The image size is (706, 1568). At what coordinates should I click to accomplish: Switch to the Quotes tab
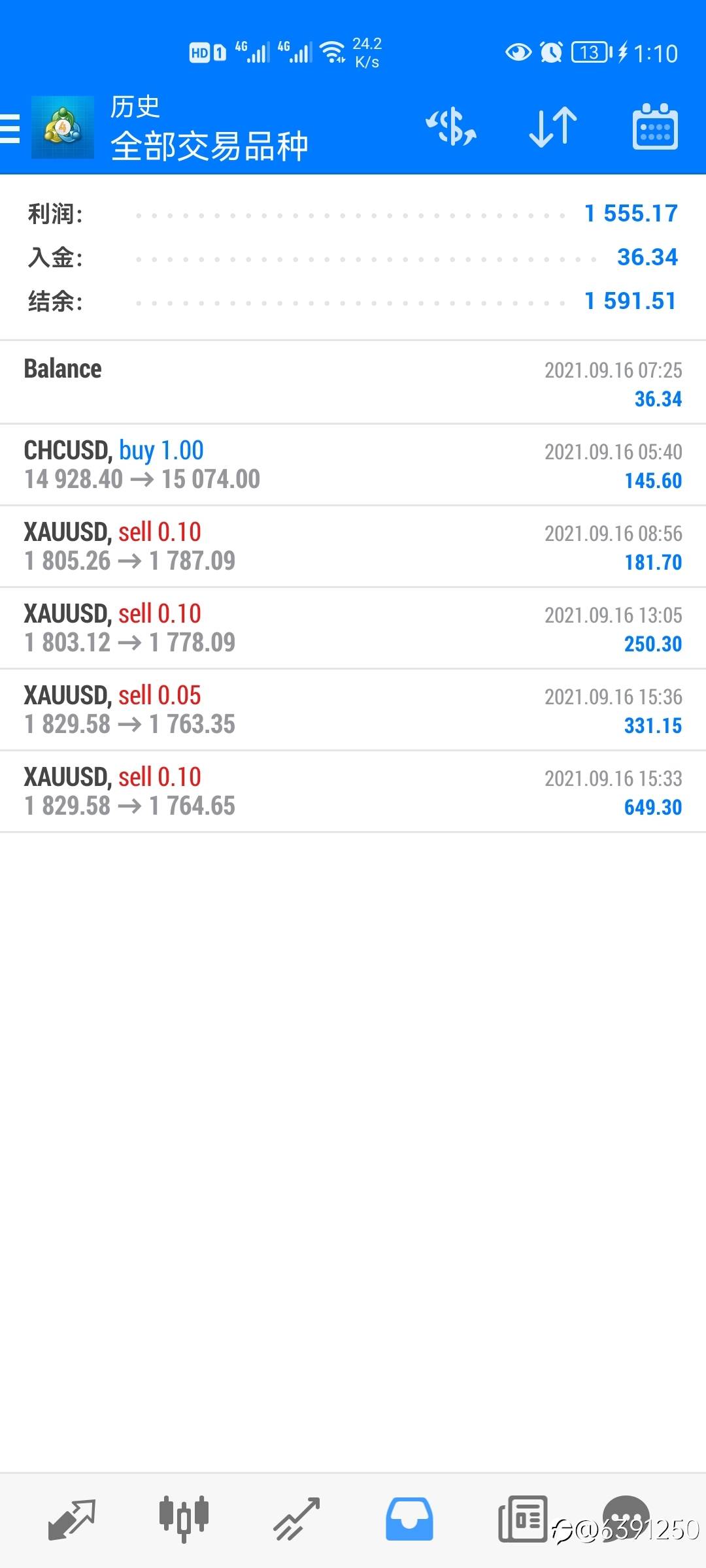click(x=72, y=1520)
